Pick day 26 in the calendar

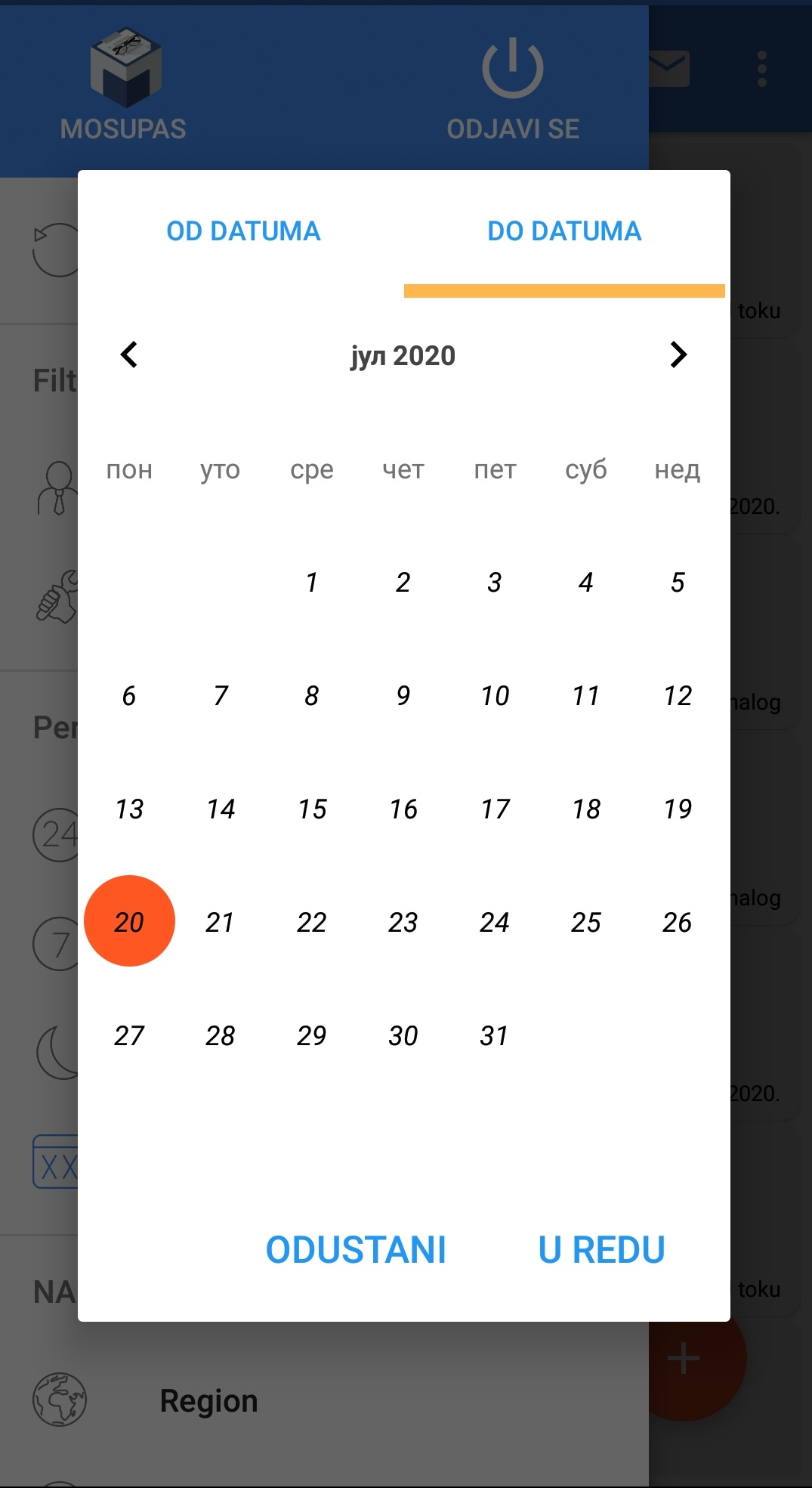coord(678,923)
